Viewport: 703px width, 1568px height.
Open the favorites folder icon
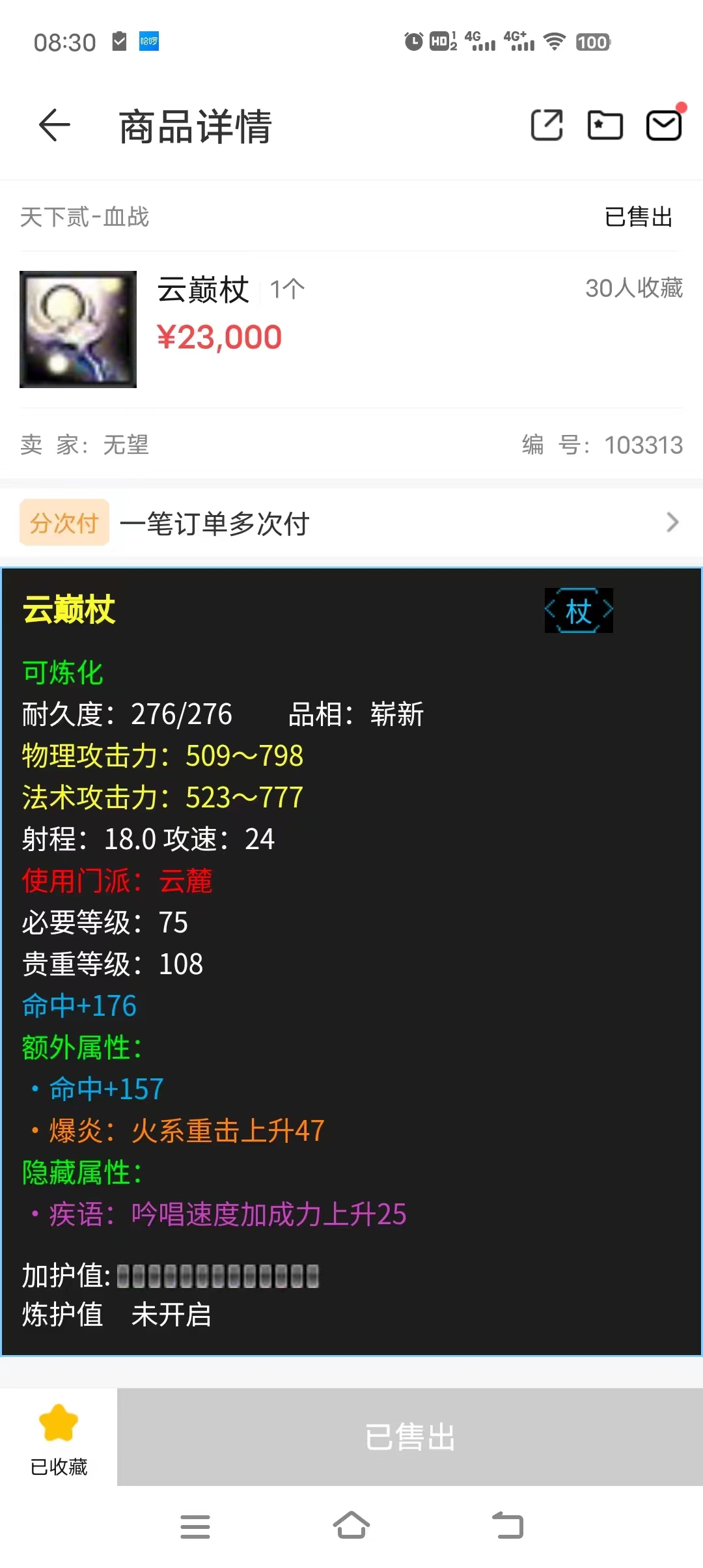[x=605, y=125]
